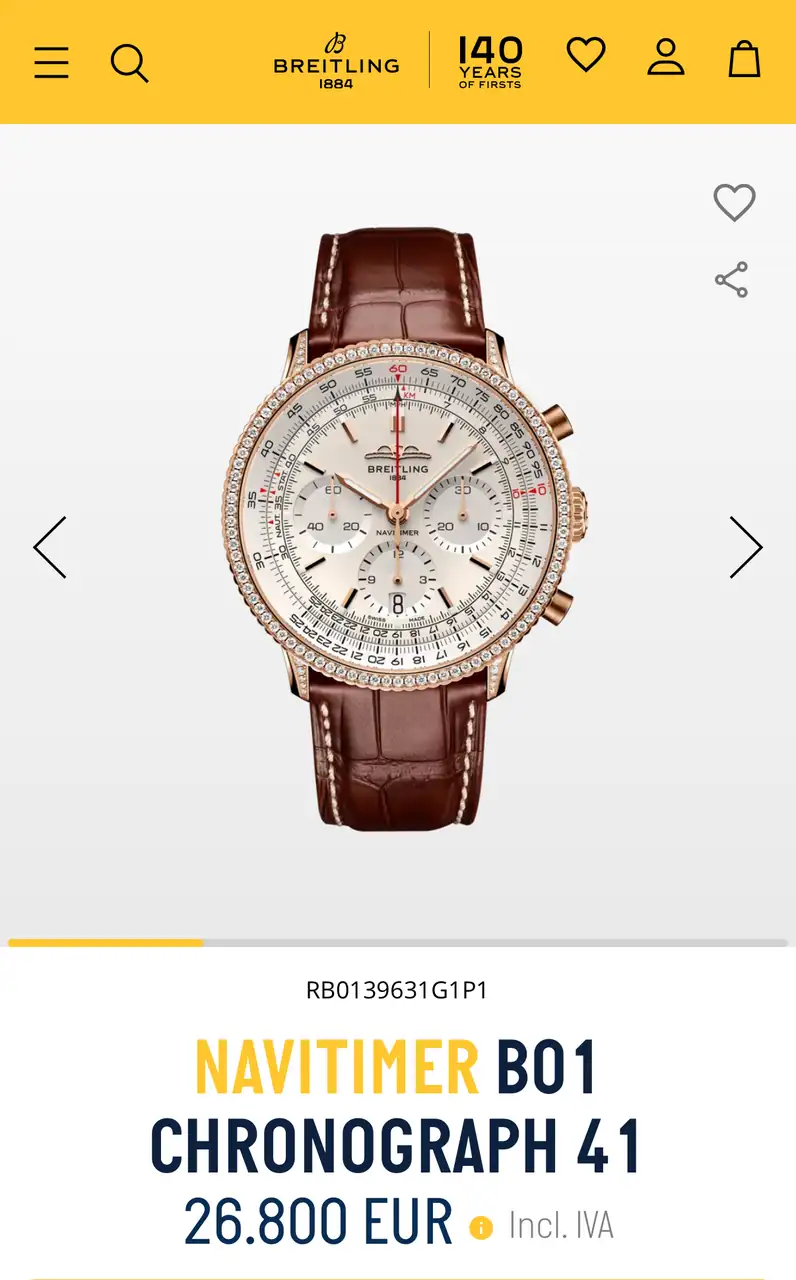This screenshot has width=796, height=1280.
Task: Open the search icon
Action: tap(129, 62)
